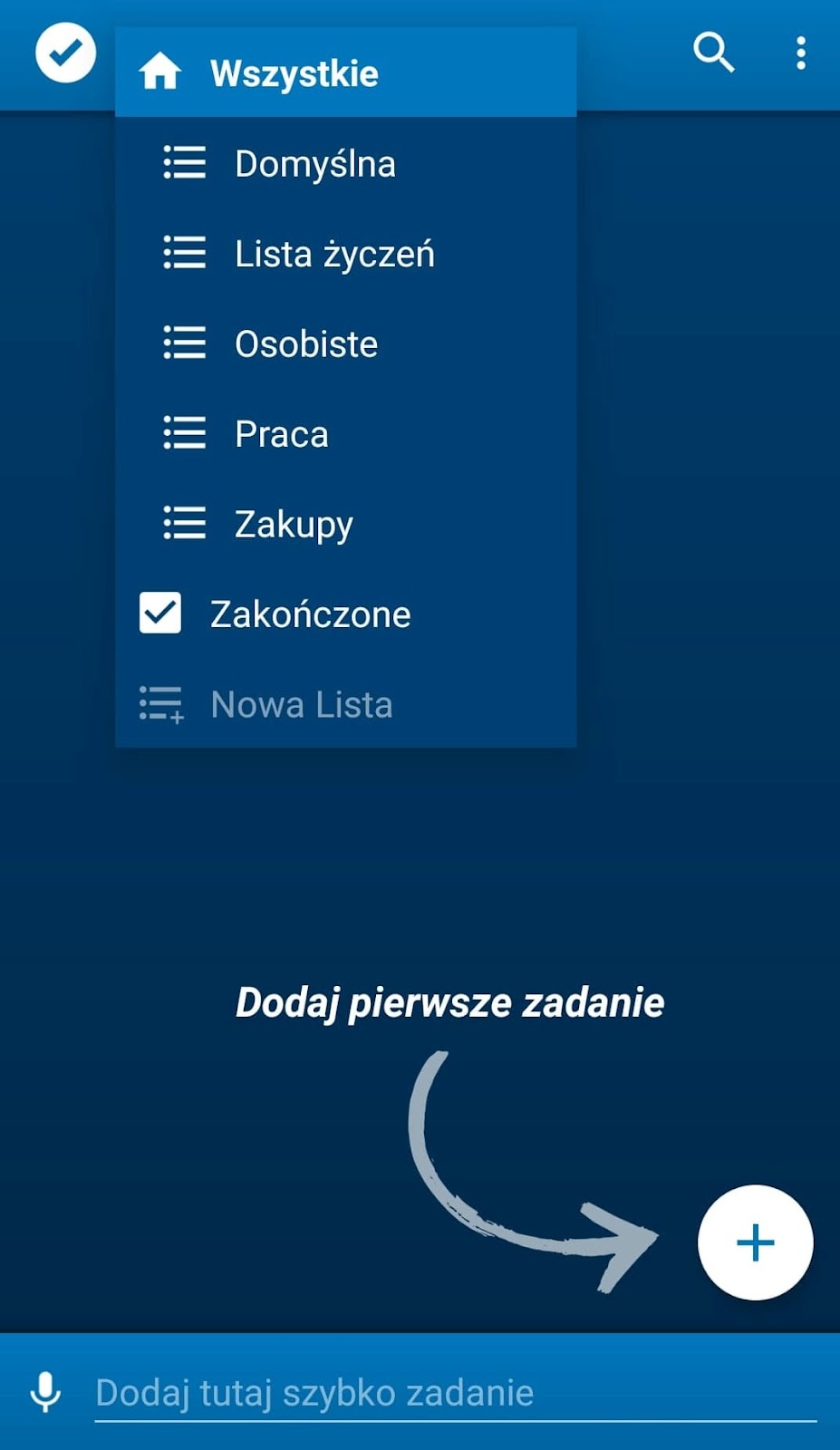
Task: Add a new task with plus button
Action: coord(755,1242)
